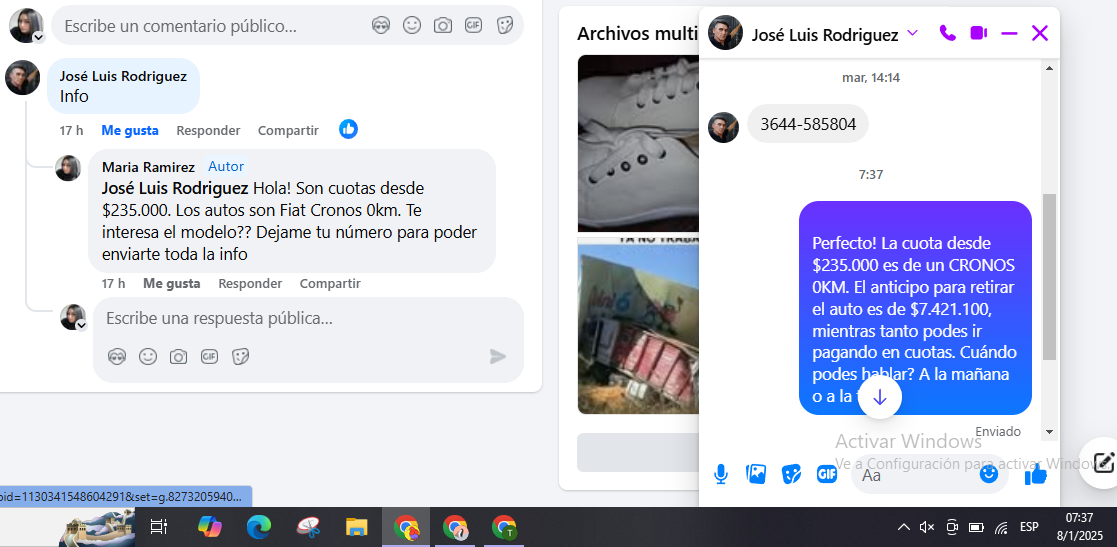
Task: Open the white sneakers photo
Action: 638,142
